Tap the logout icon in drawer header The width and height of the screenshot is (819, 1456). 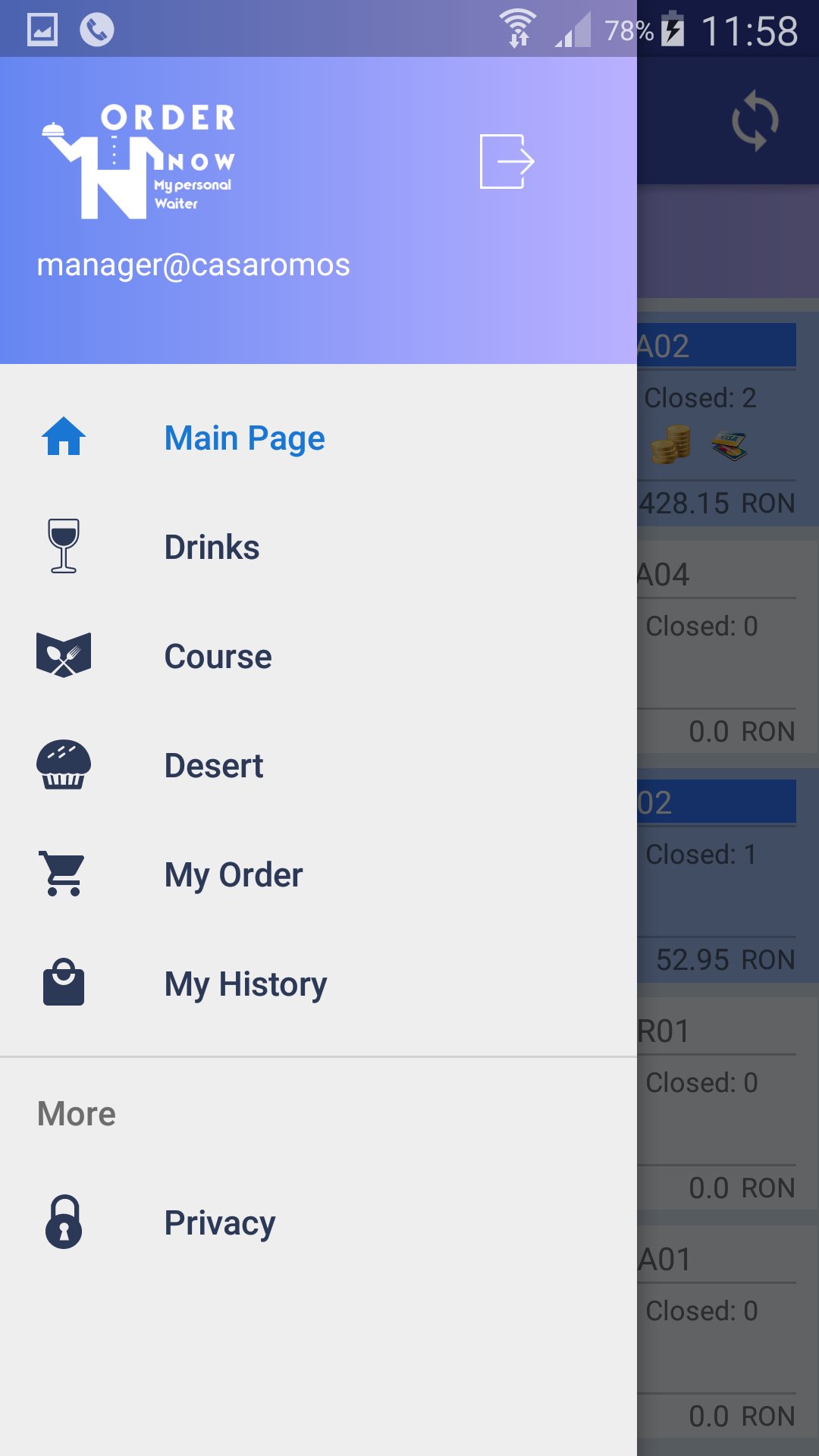[x=507, y=161]
